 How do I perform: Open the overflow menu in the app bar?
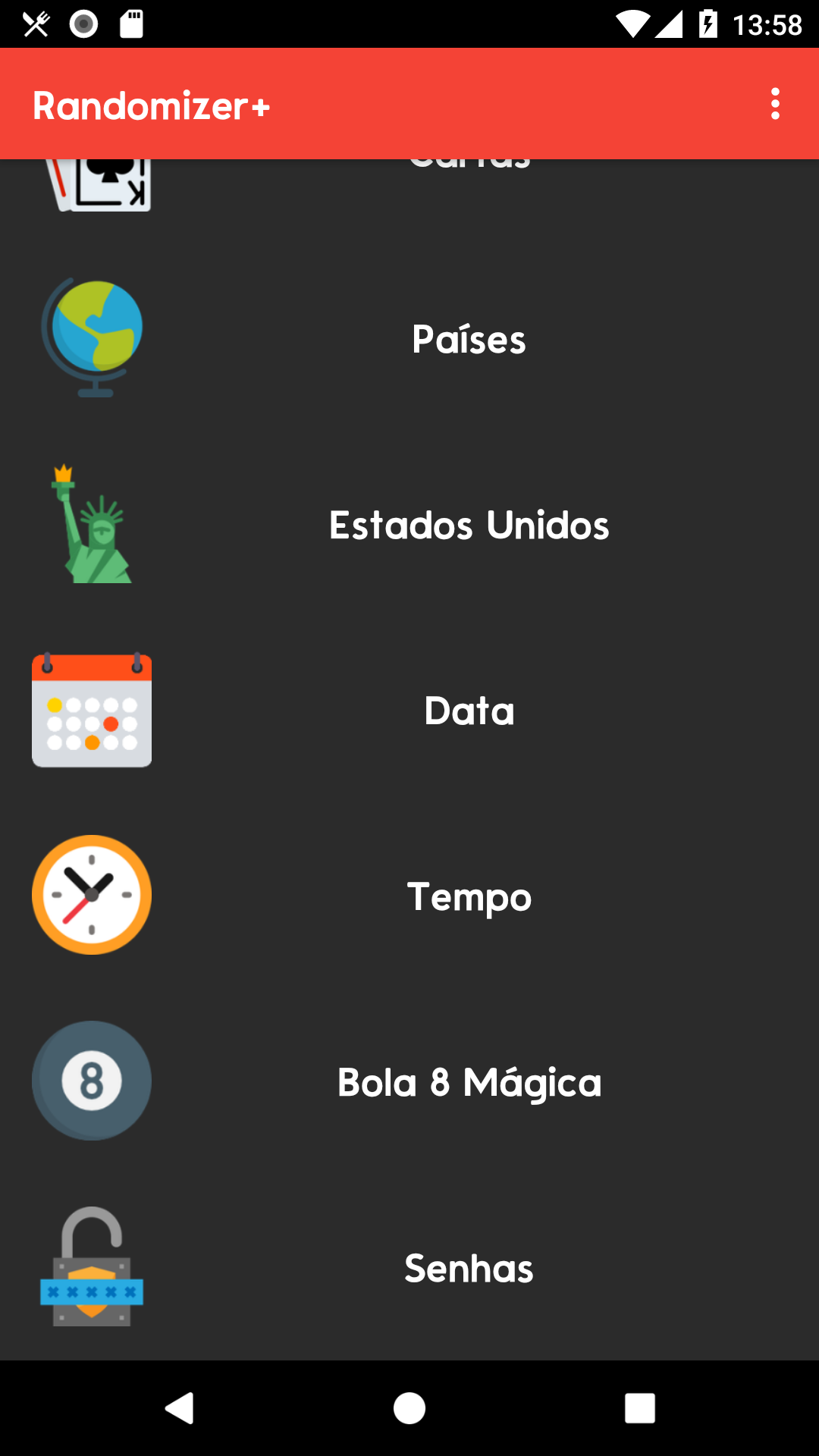click(774, 104)
